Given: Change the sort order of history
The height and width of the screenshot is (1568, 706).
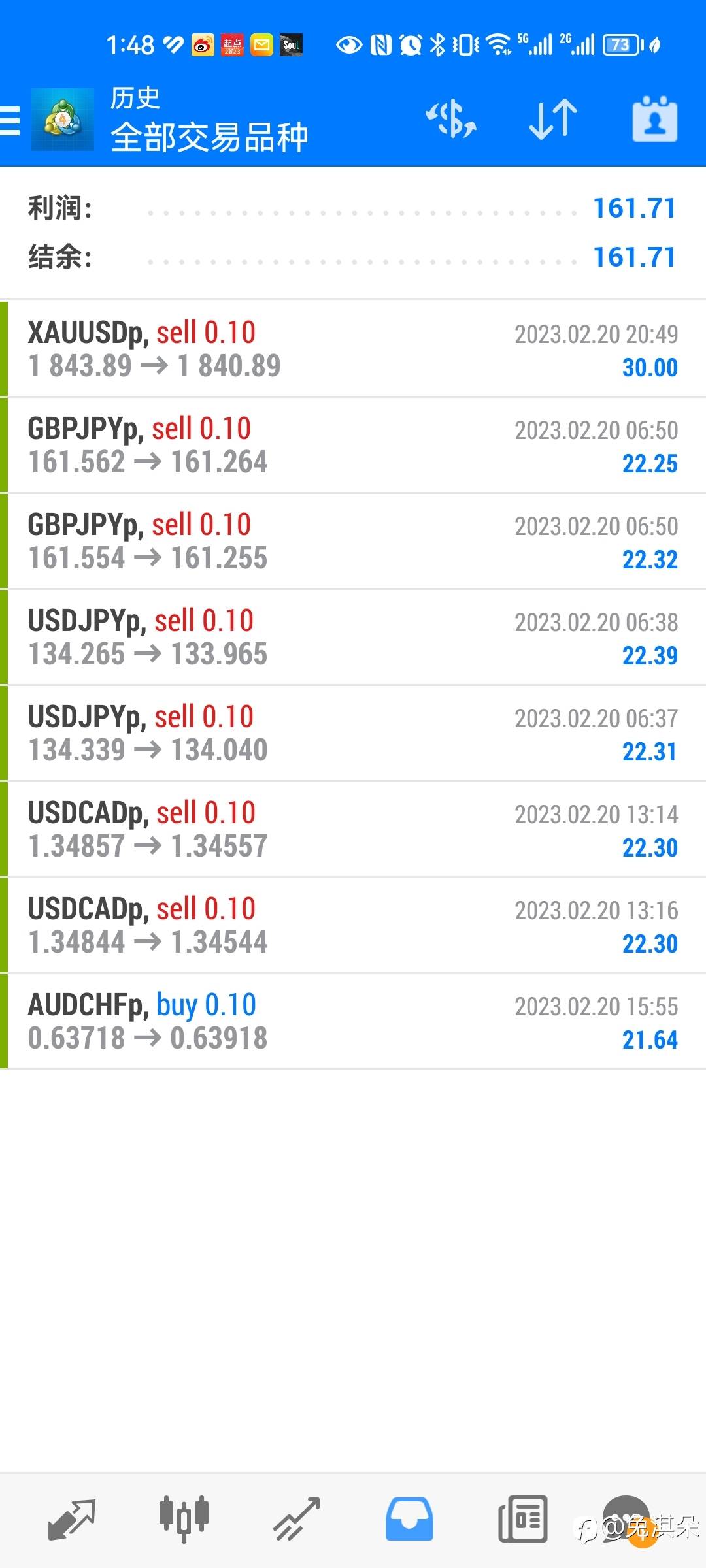Looking at the screenshot, I should click(553, 120).
